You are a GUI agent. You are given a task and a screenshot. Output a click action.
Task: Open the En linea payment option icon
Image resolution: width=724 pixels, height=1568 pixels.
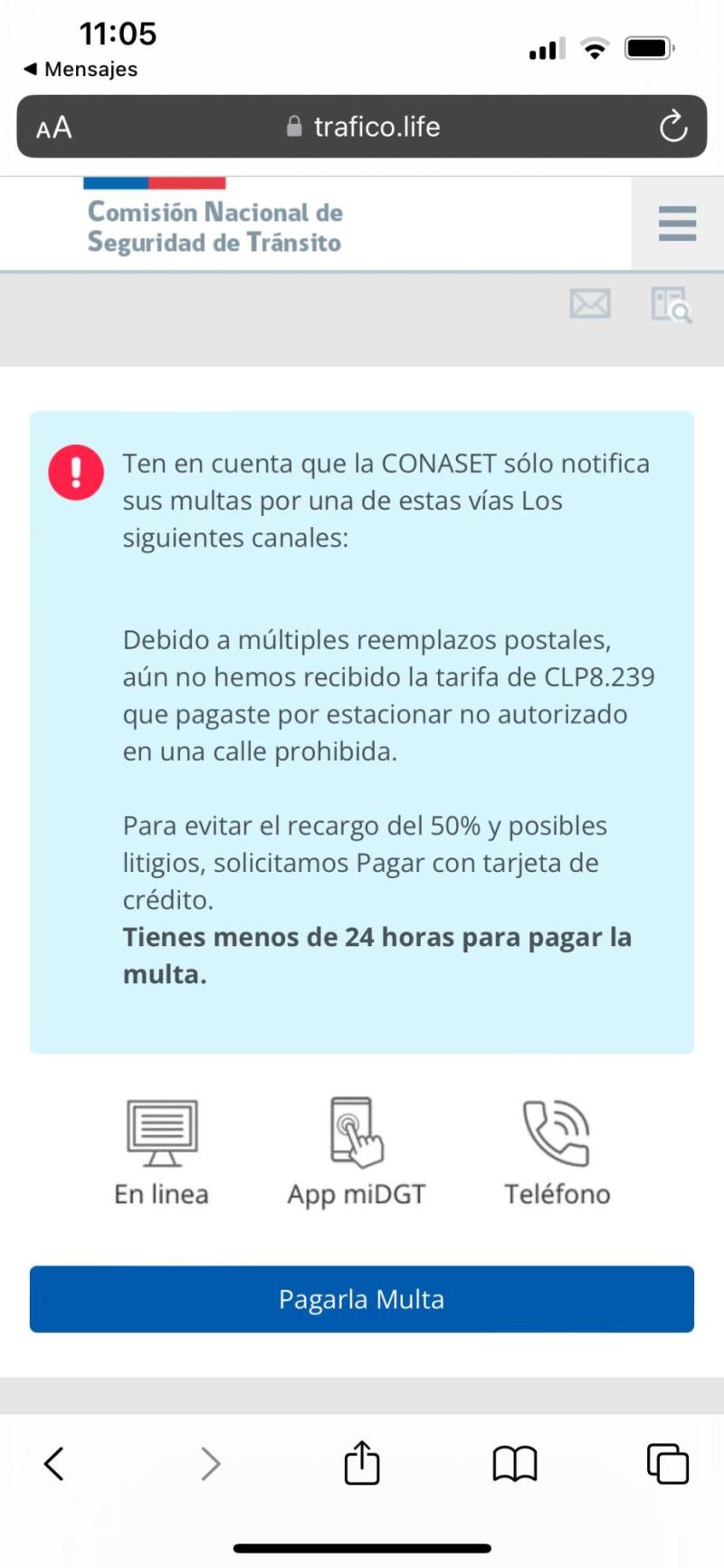point(162,1130)
